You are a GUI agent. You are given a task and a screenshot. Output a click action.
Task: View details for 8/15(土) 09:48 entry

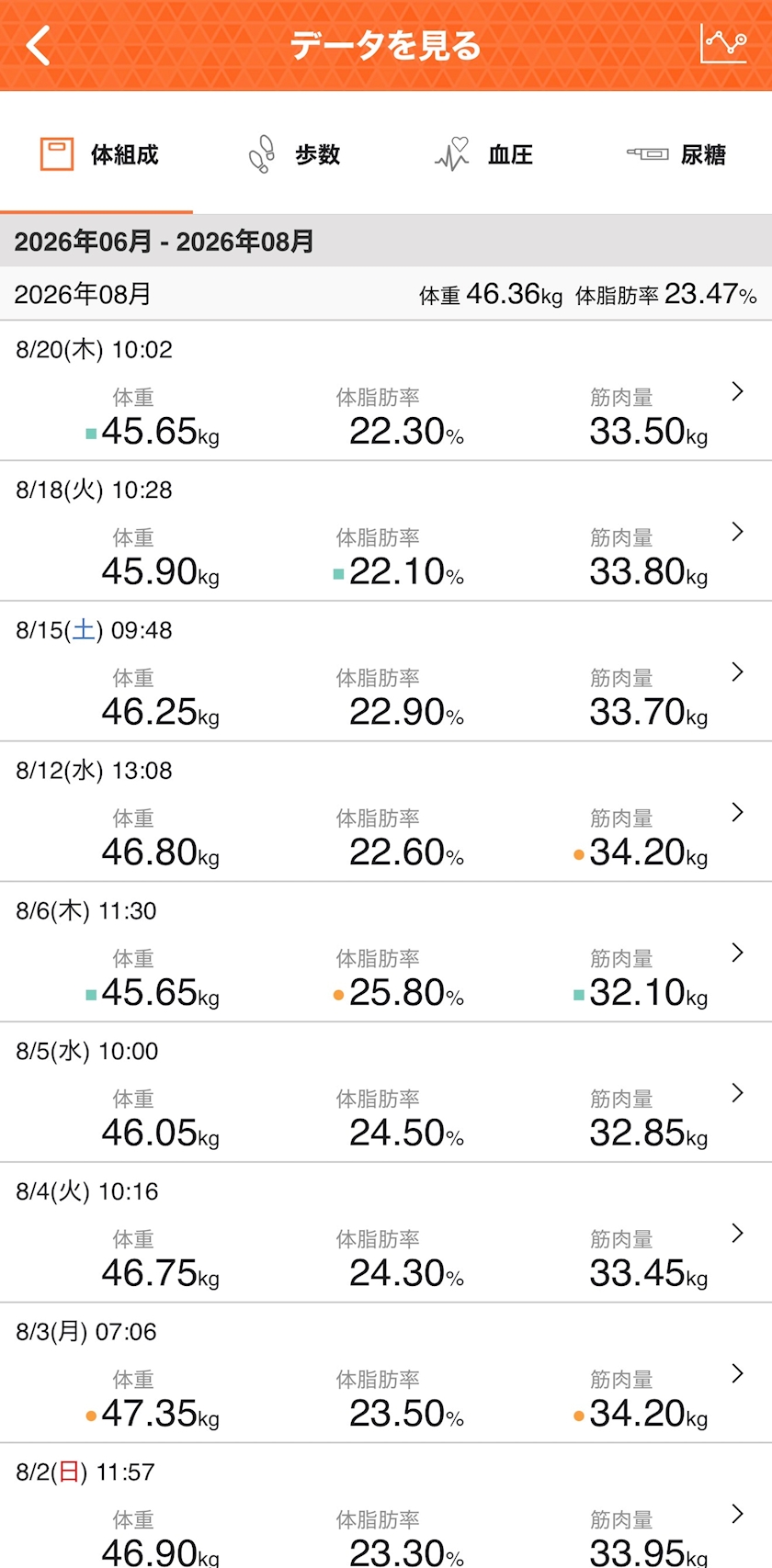click(x=386, y=672)
